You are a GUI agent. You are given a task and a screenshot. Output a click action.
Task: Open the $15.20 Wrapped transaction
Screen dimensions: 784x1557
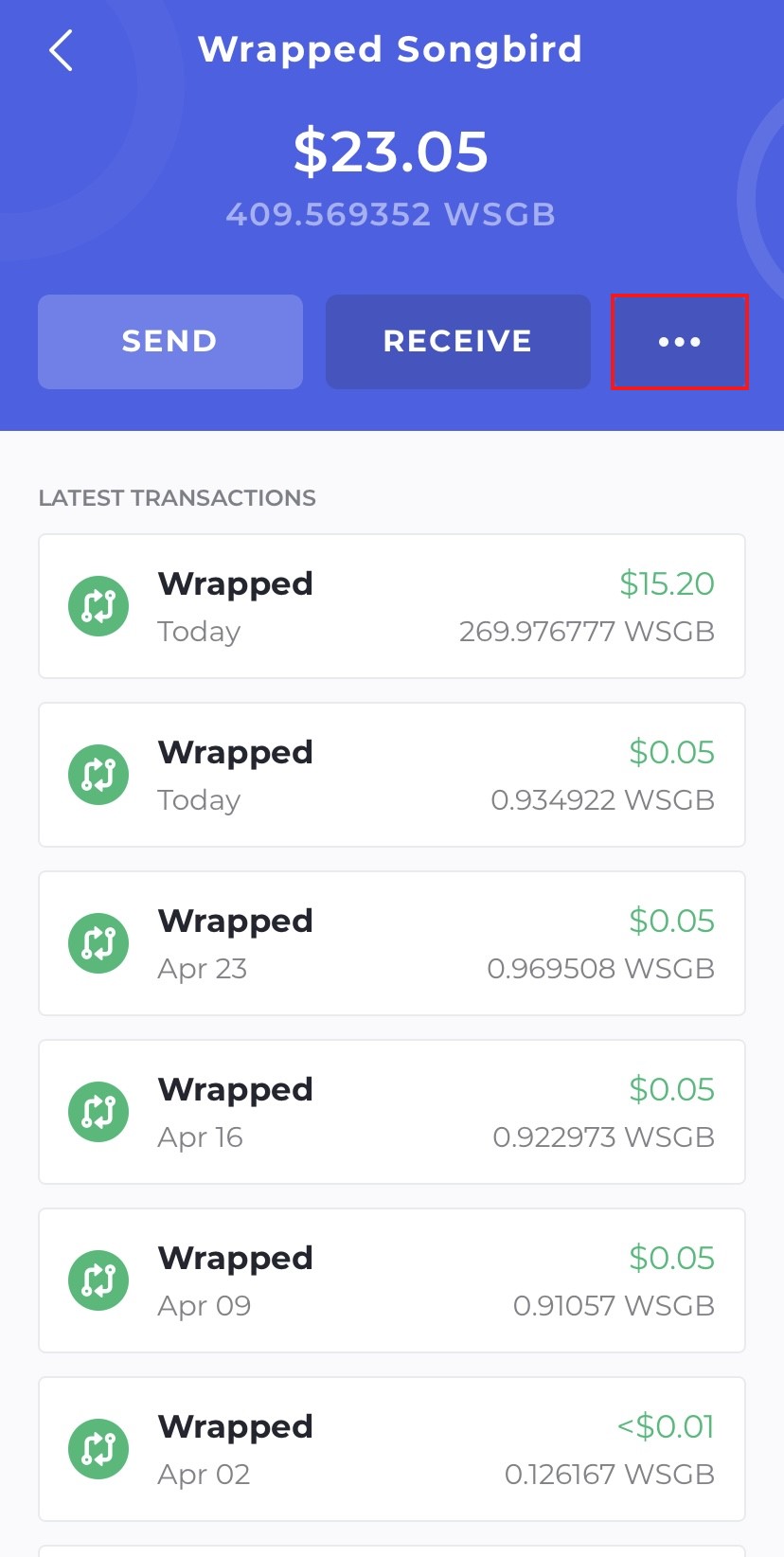coord(392,606)
